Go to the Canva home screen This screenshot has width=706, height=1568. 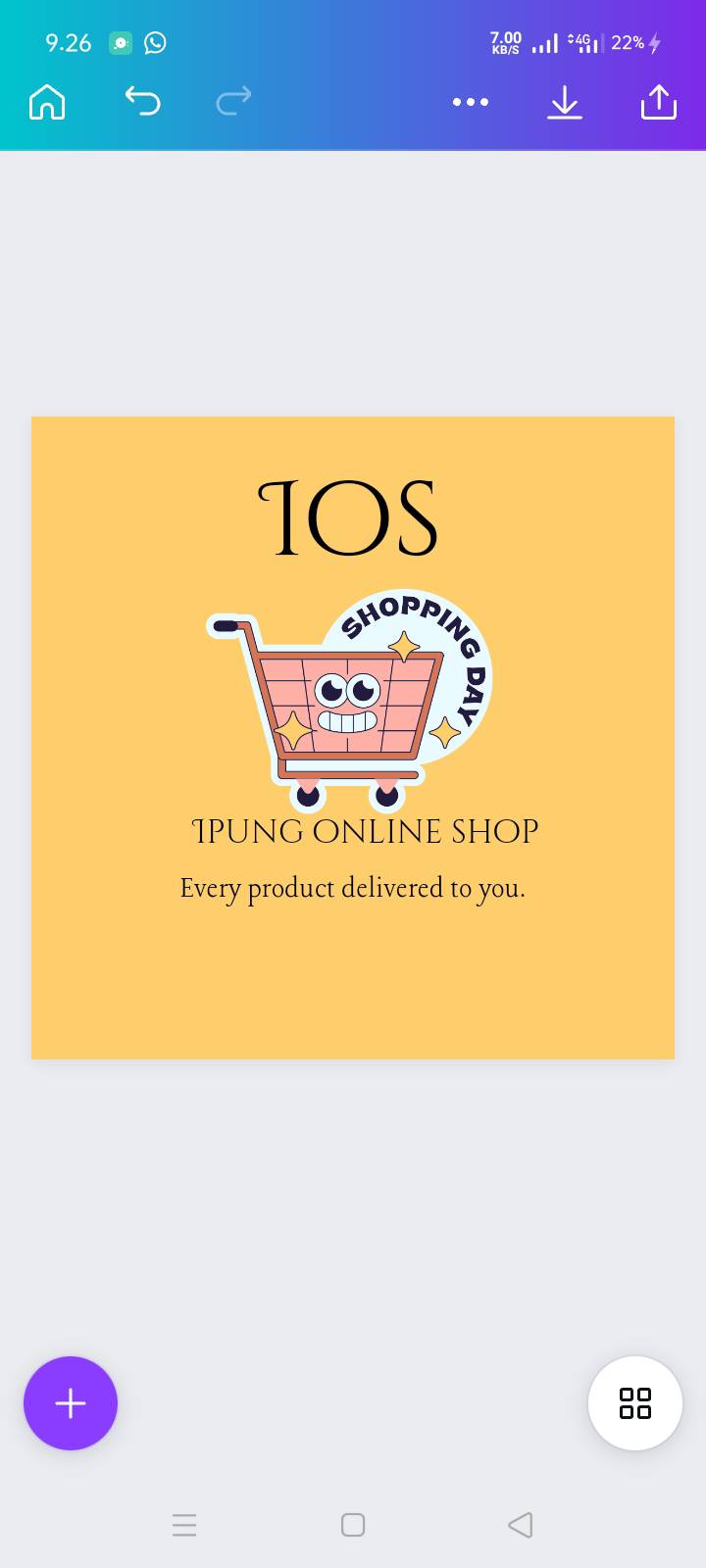tap(47, 101)
